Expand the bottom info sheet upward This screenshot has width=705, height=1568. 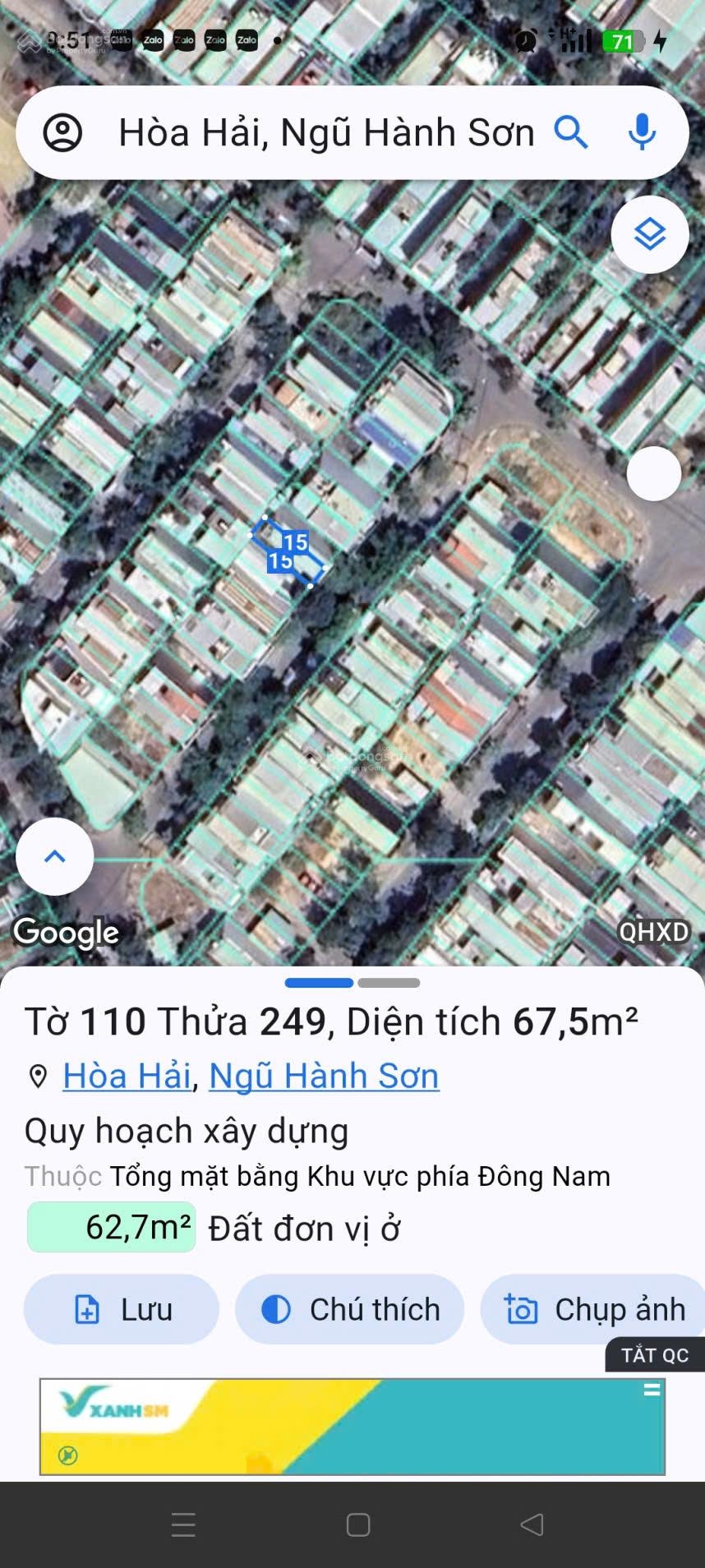point(54,856)
